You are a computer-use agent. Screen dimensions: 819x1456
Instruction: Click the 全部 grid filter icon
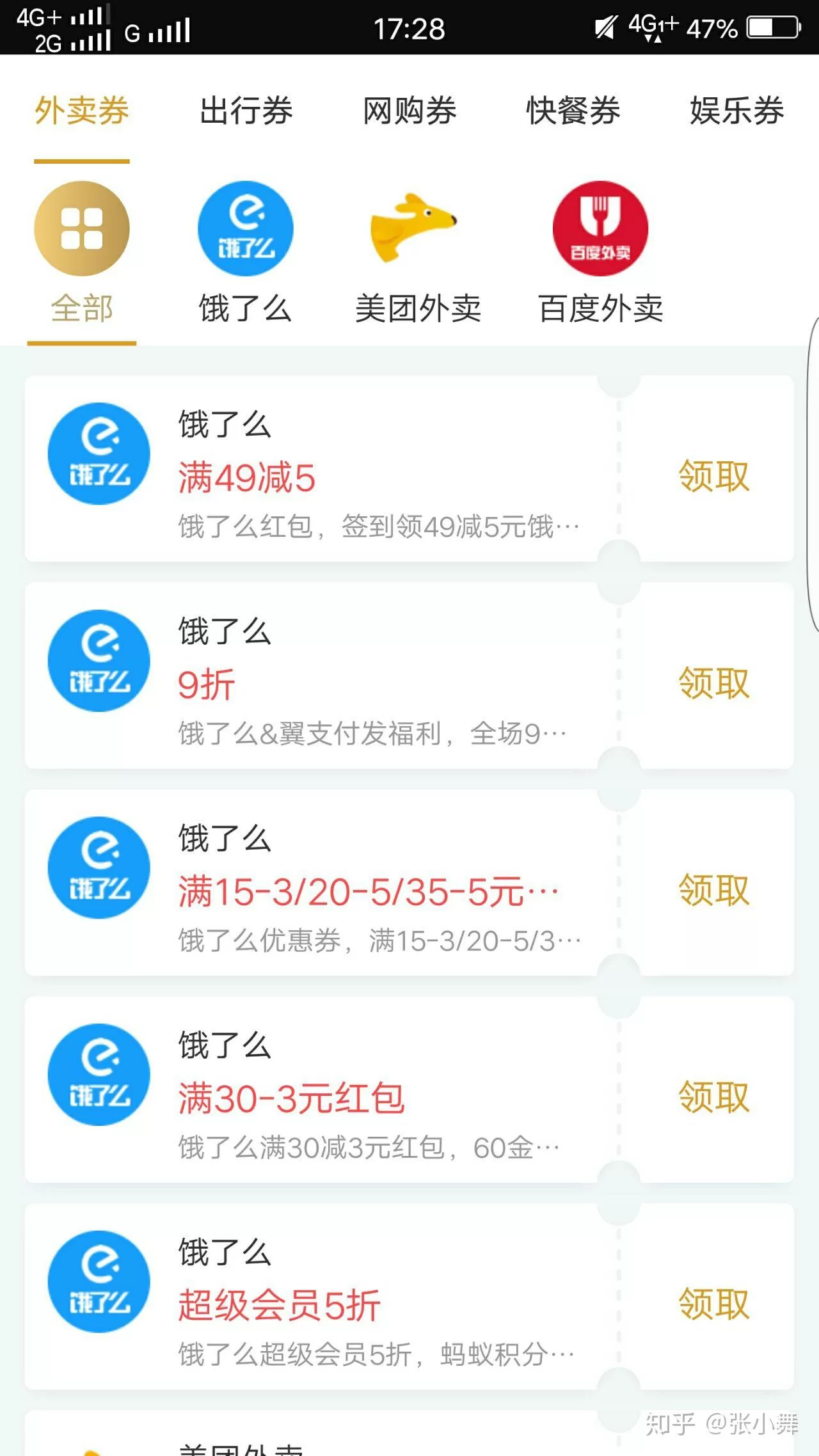81,228
